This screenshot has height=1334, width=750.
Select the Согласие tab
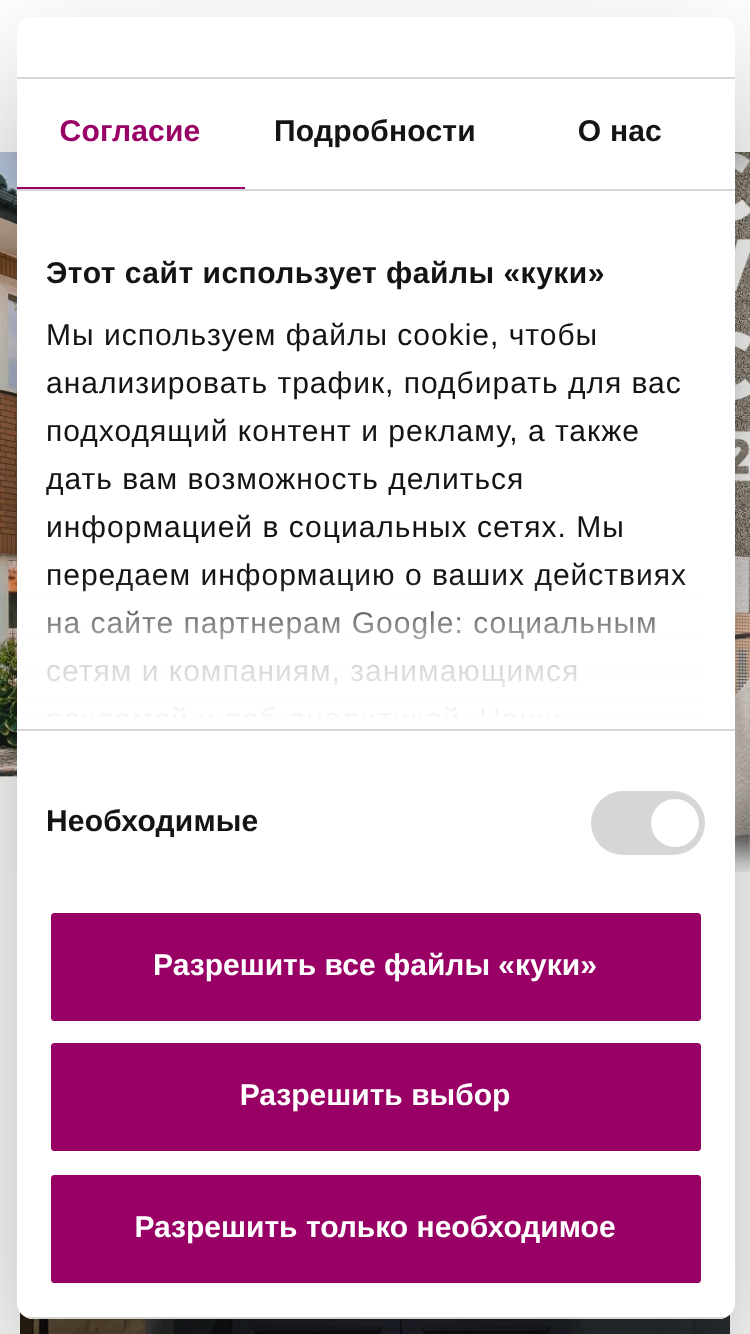click(x=130, y=132)
